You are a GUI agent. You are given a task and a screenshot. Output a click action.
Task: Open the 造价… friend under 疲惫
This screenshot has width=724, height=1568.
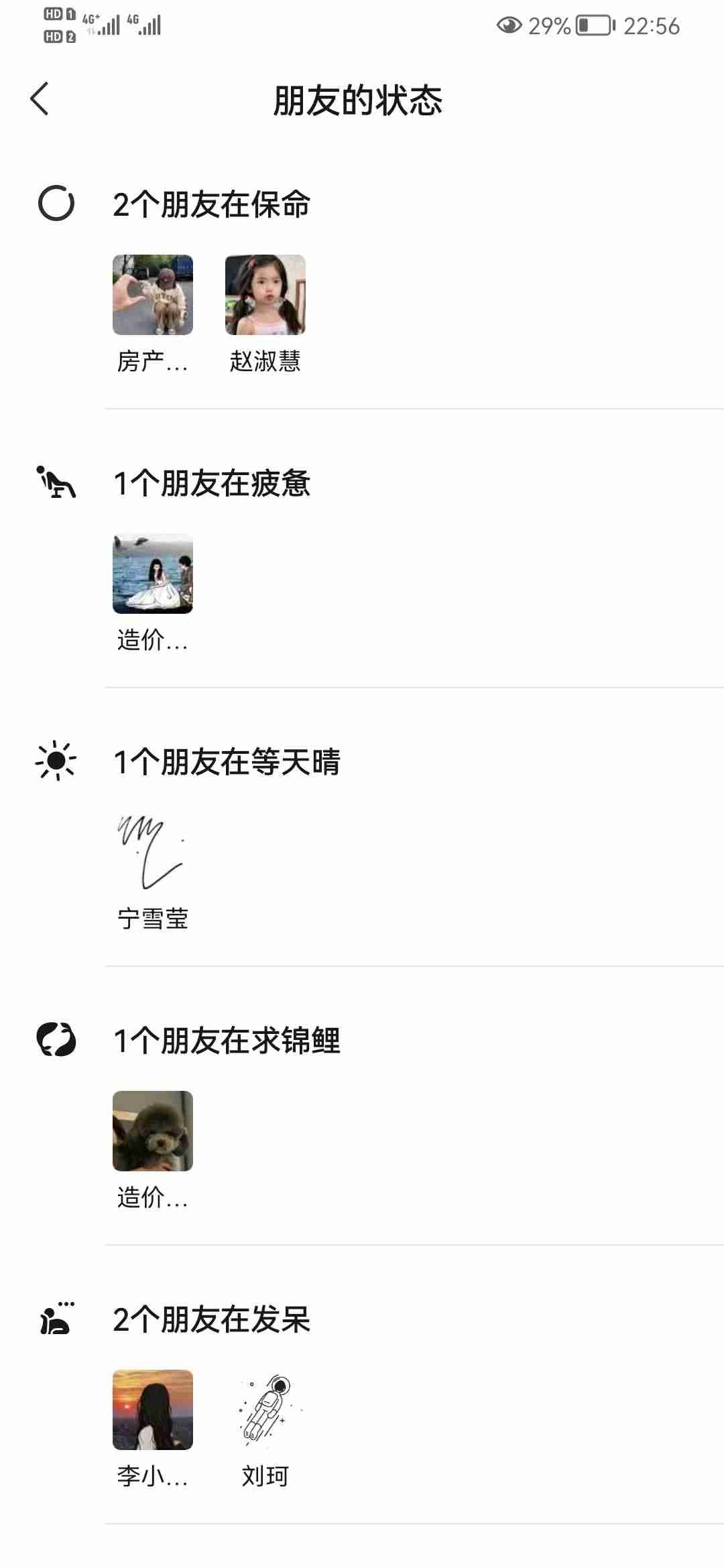(153, 574)
